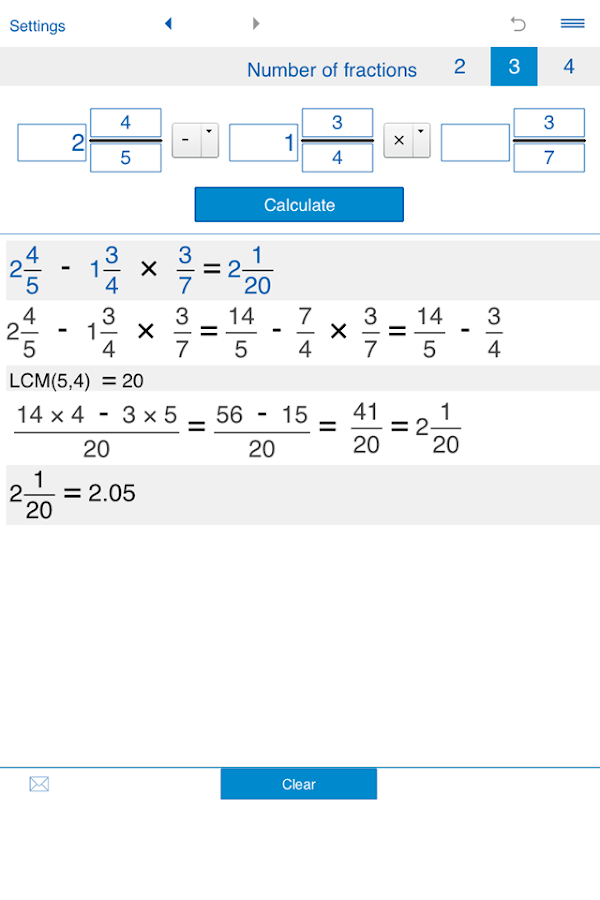Go to previous calculation arrow

point(168,23)
